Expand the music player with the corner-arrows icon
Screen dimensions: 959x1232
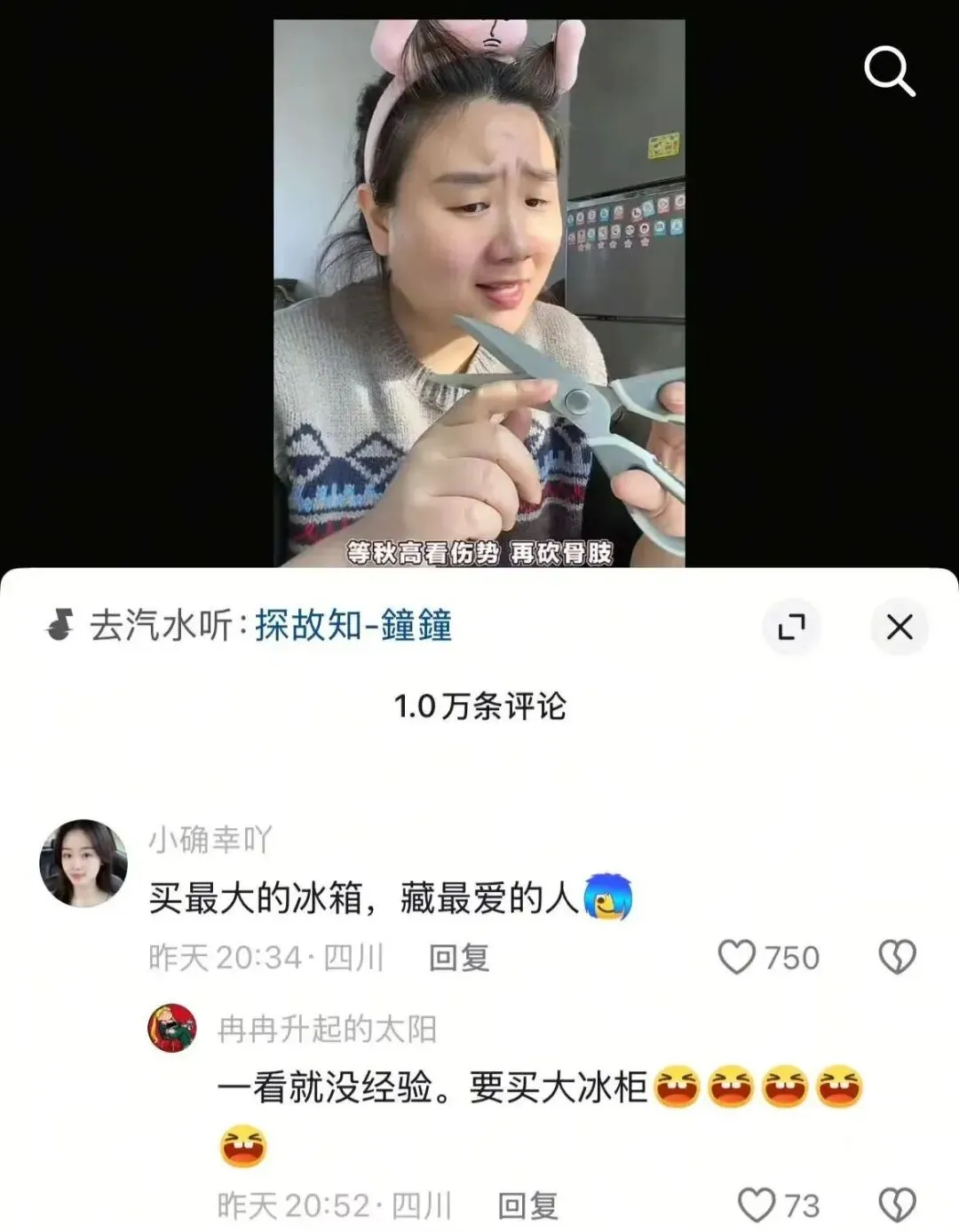point(791,626)
